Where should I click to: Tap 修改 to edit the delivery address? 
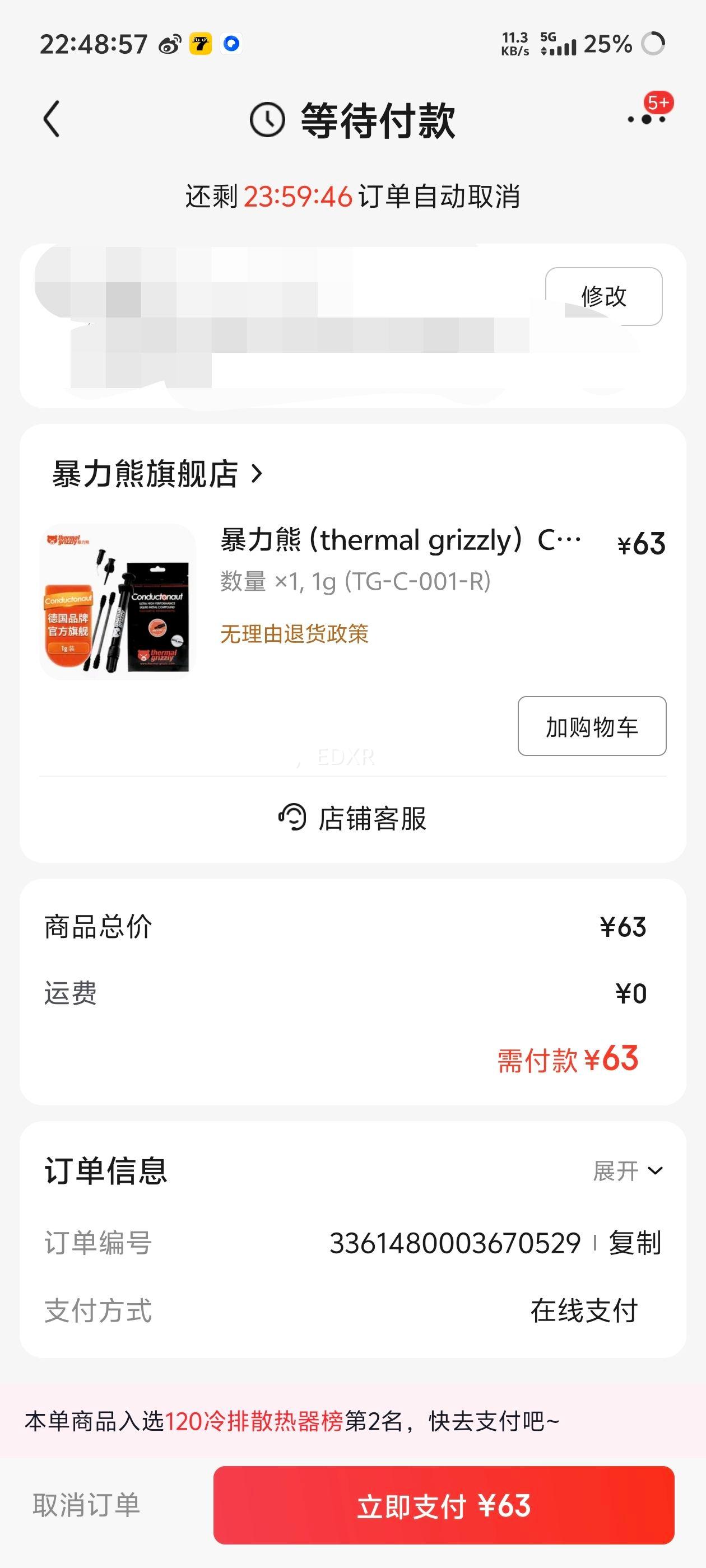(x=603, y=296)
